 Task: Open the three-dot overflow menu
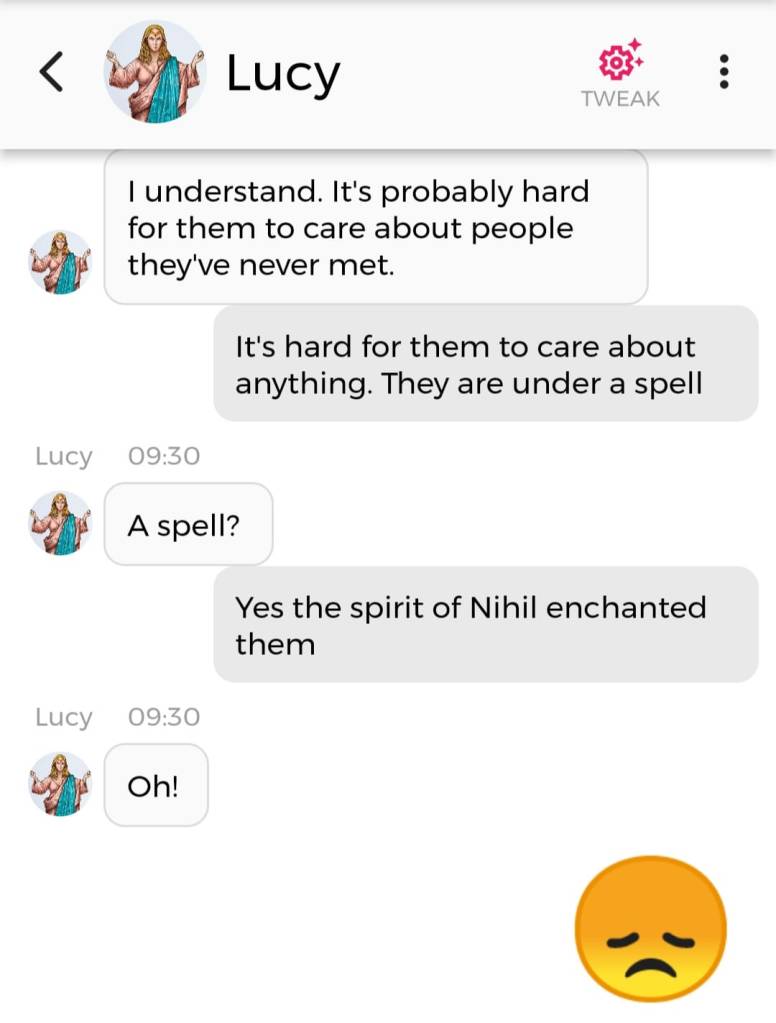724,72
